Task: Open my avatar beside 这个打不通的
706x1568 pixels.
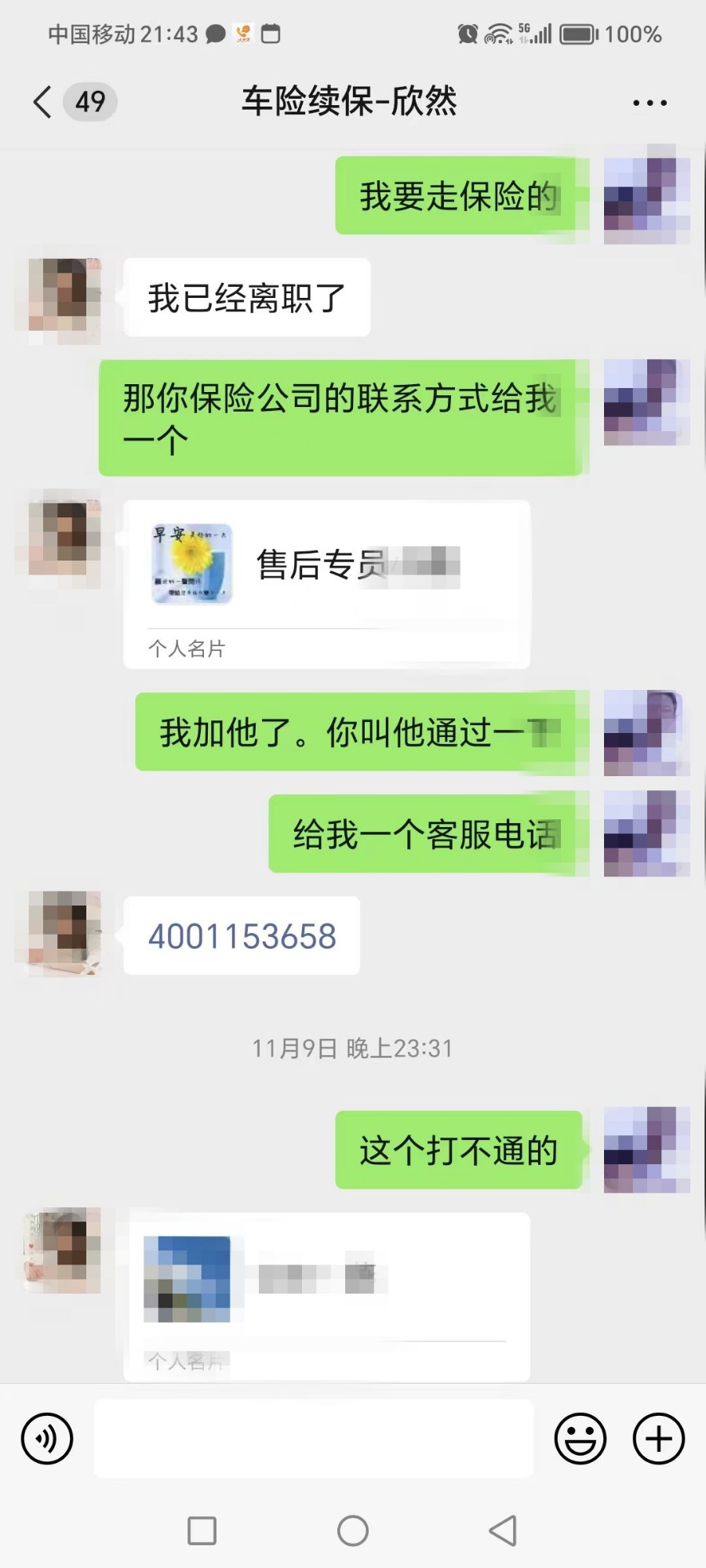Action: [x=646, y=1149]
